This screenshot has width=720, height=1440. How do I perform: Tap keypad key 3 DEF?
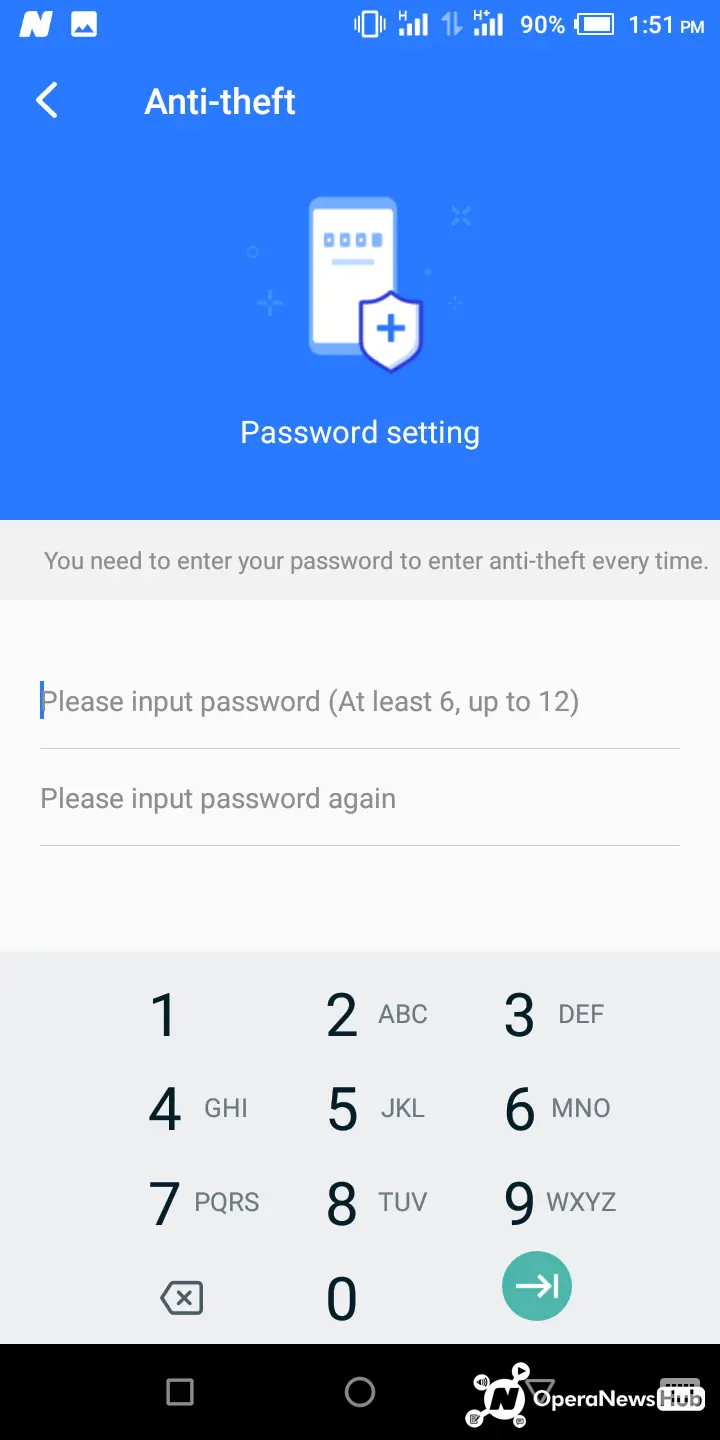(x=554, y=1014)
